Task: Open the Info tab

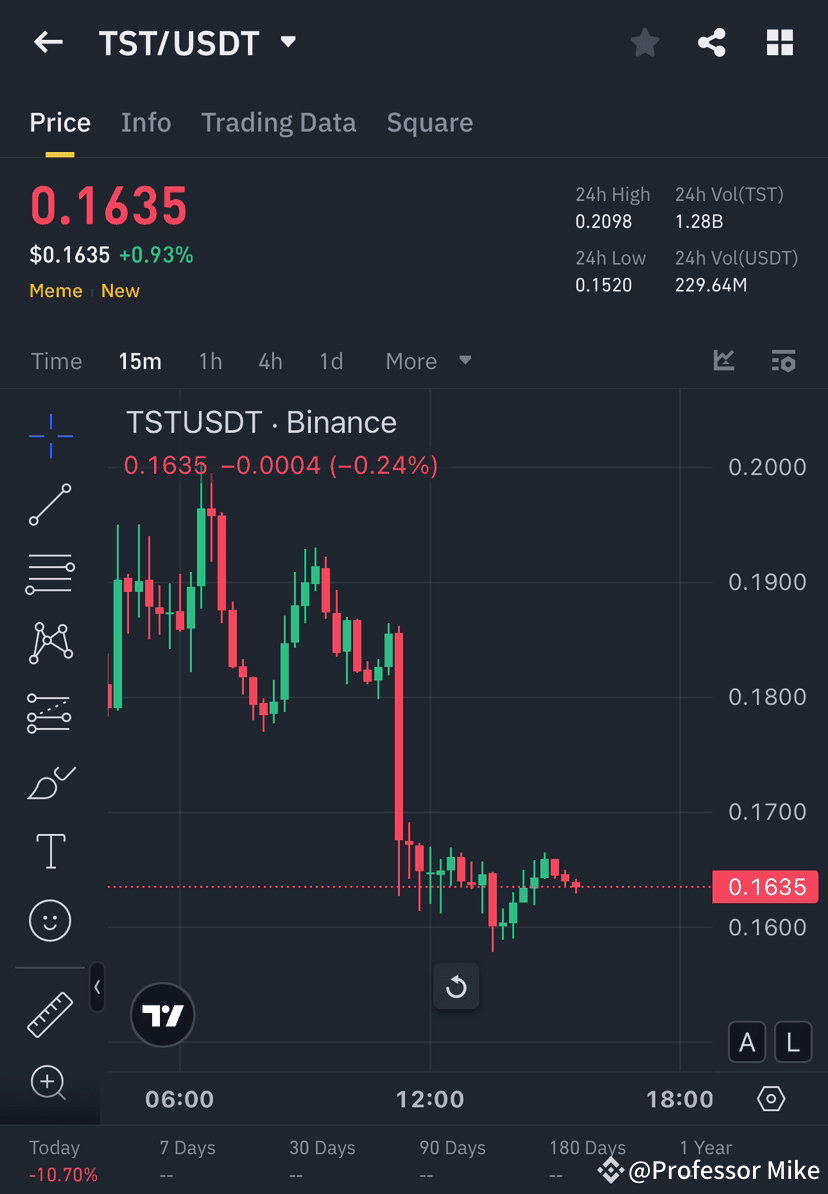Action: [x=146, y=122]
